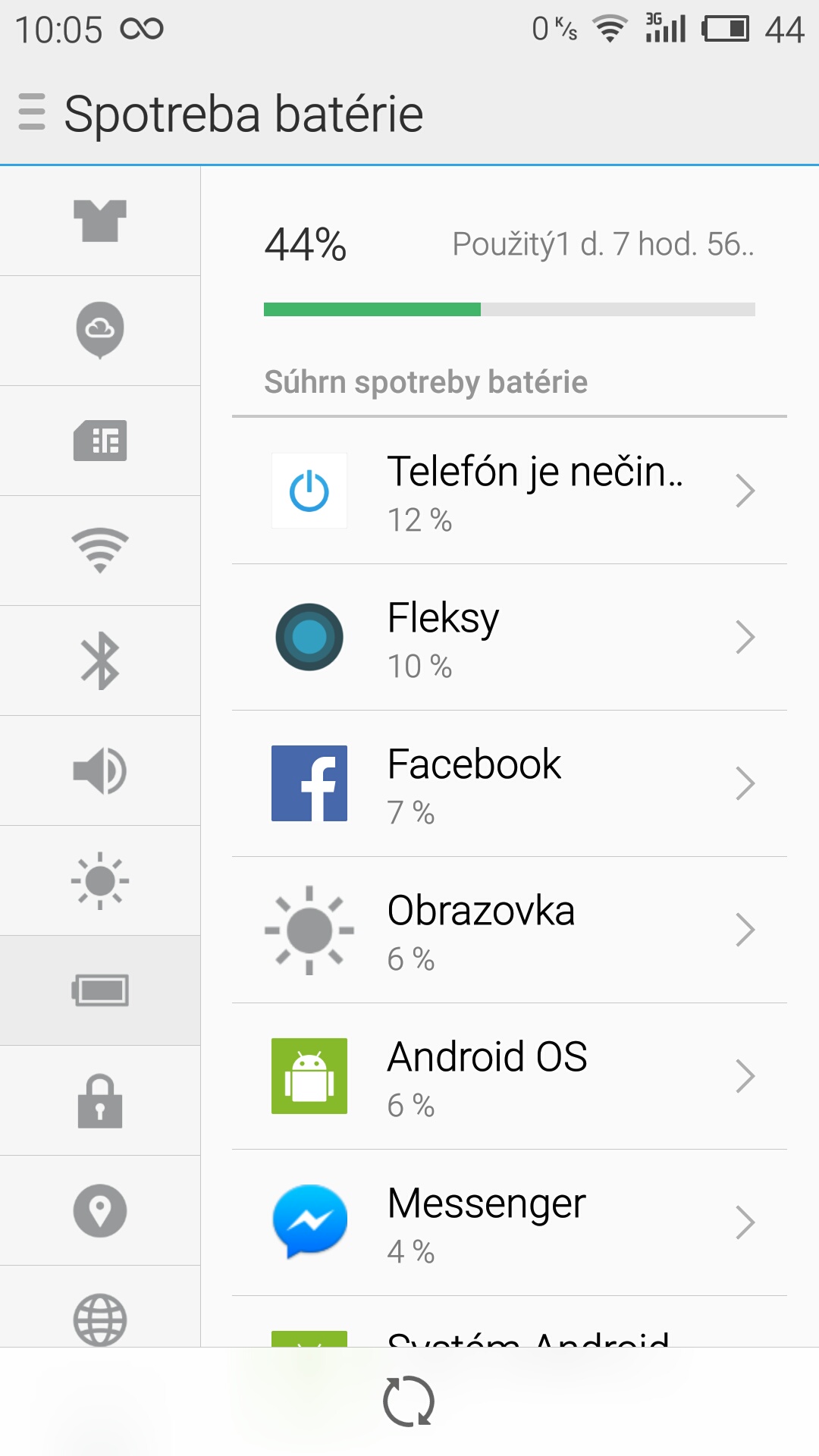
Task: Open the lock security settings tab
Action: point(99,1100)
